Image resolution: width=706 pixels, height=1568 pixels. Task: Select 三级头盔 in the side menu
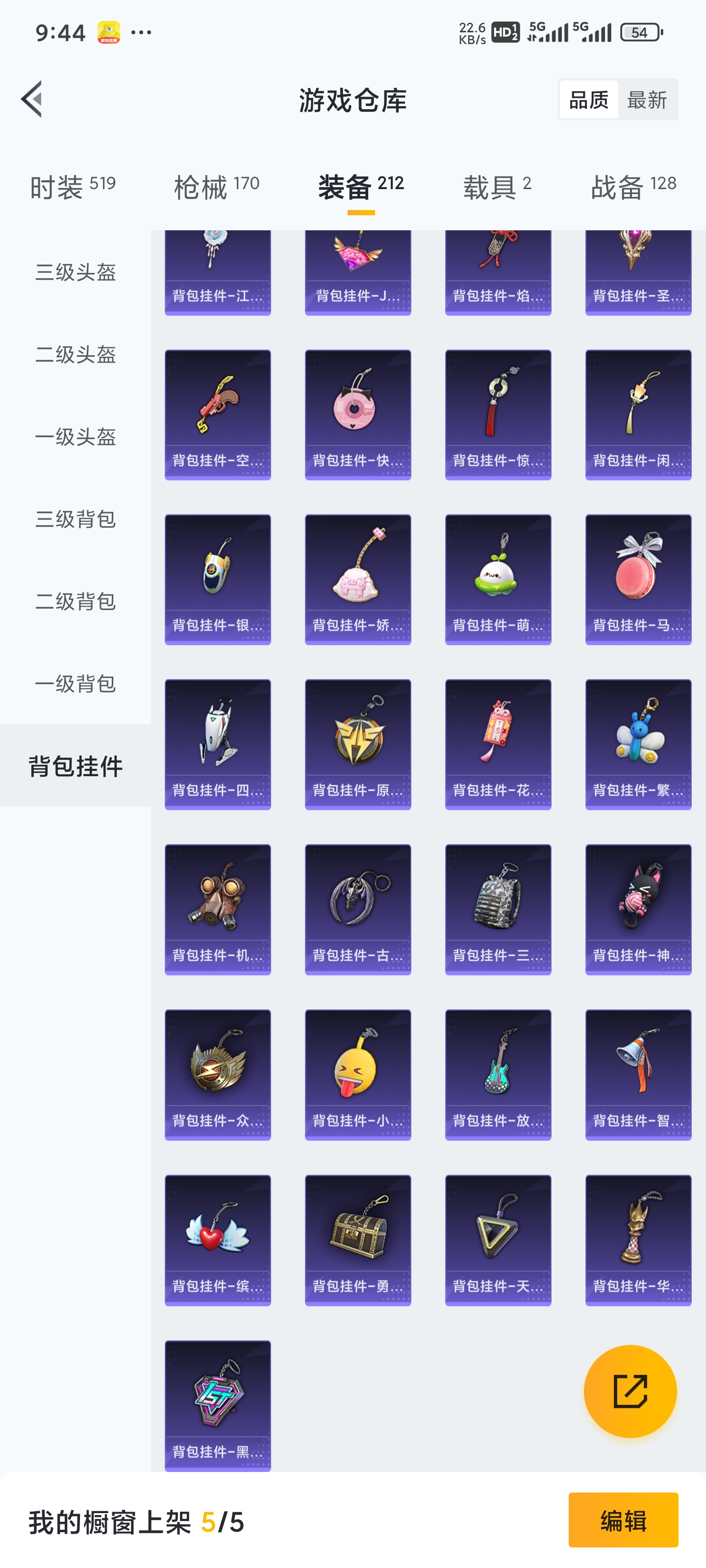click(76, 272)
